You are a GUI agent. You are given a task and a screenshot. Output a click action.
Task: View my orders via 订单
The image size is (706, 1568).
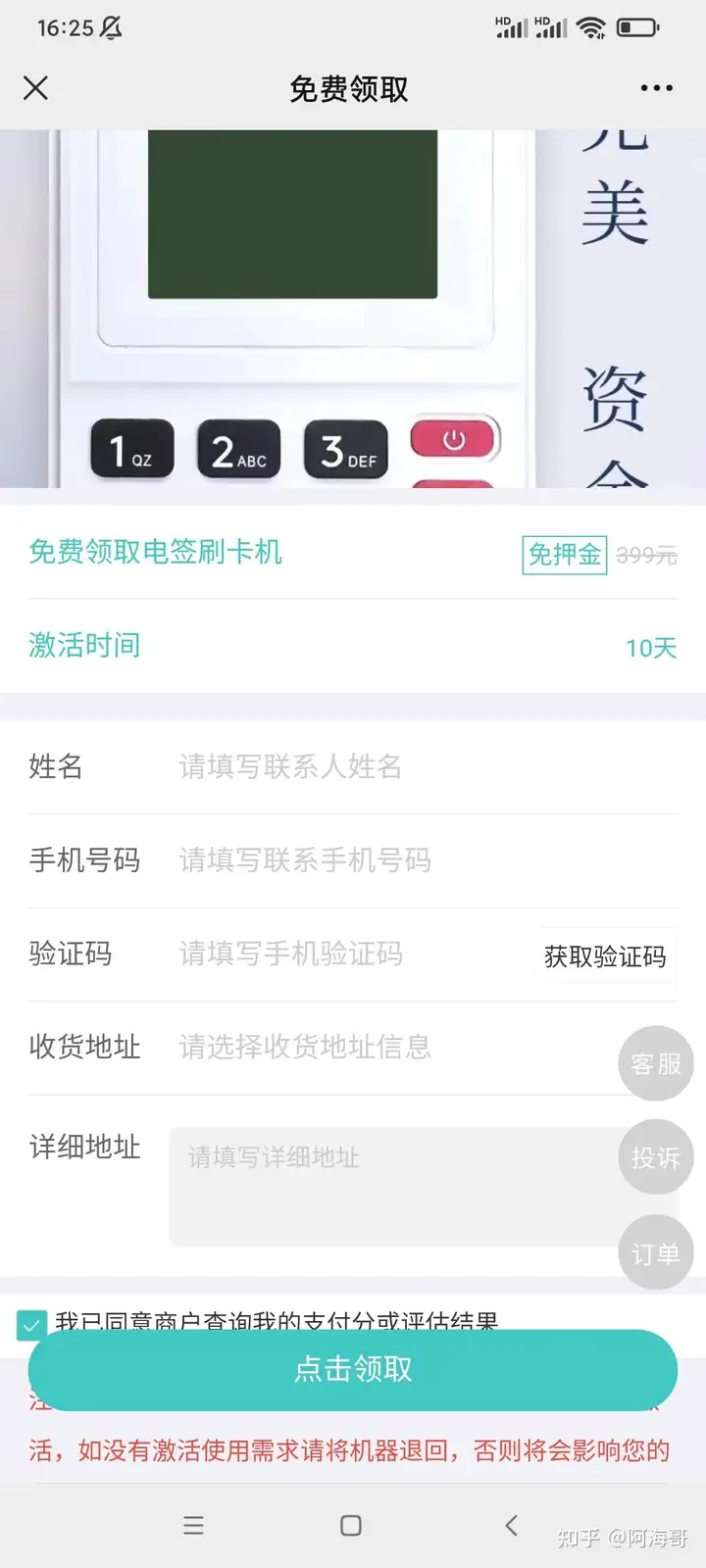point(655,1253)
